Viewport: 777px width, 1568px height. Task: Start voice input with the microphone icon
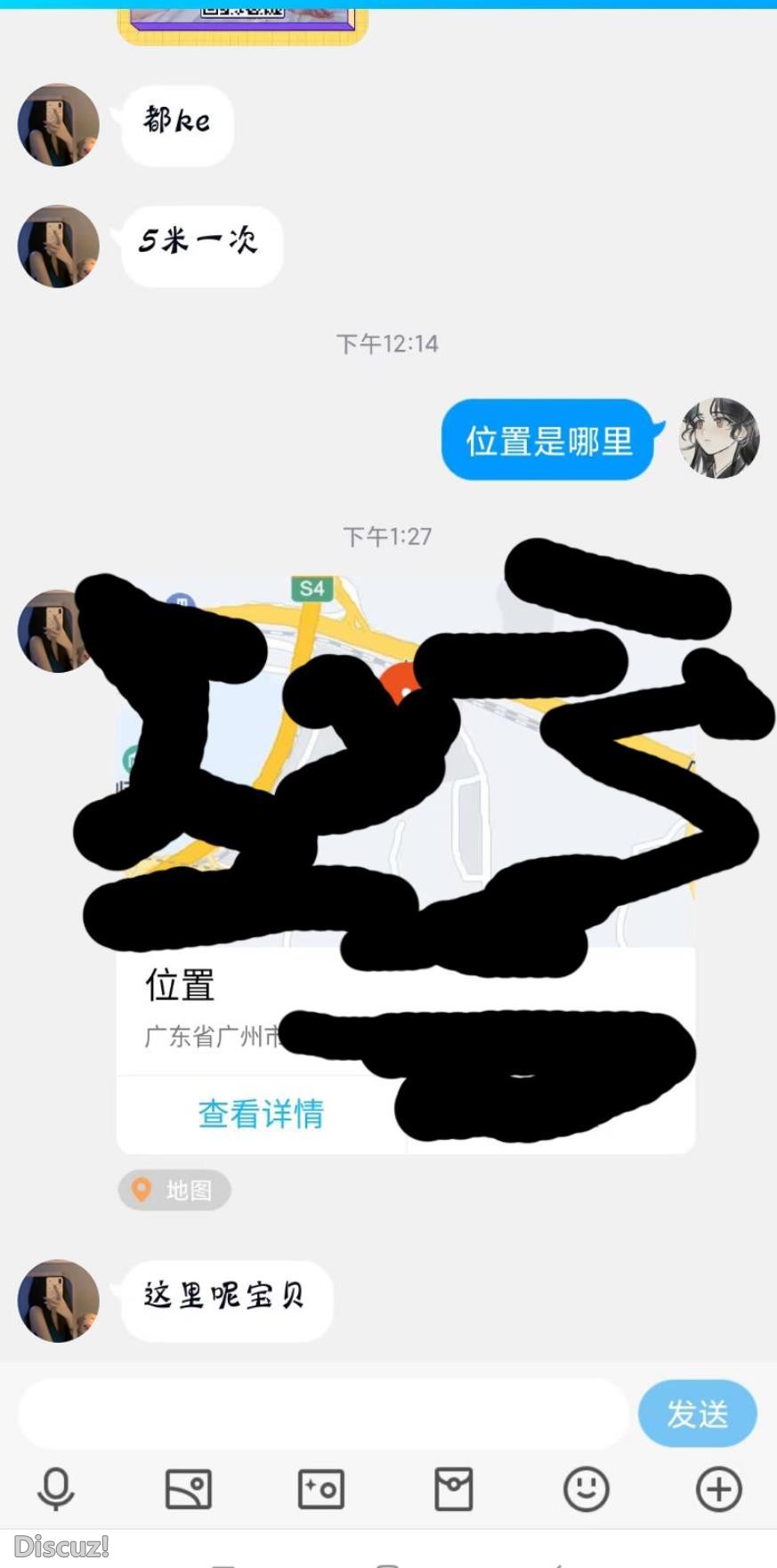pyautogui.click(x=55, y=1489)
